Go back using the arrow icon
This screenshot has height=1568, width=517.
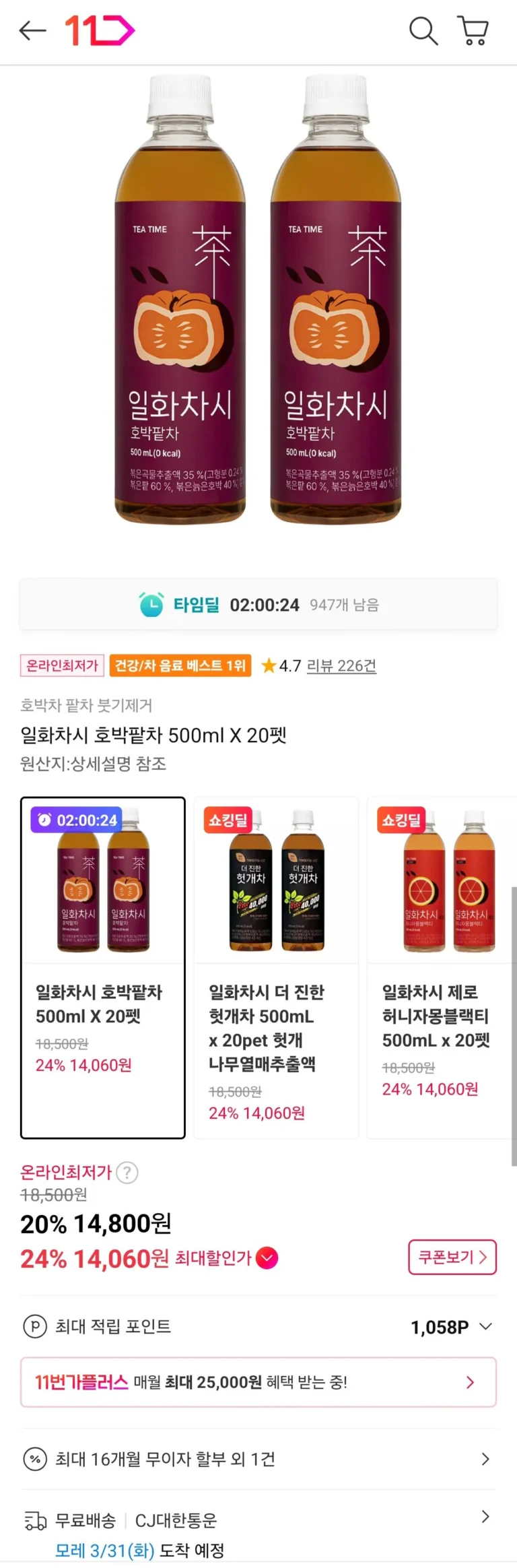[x=32, y=30]
